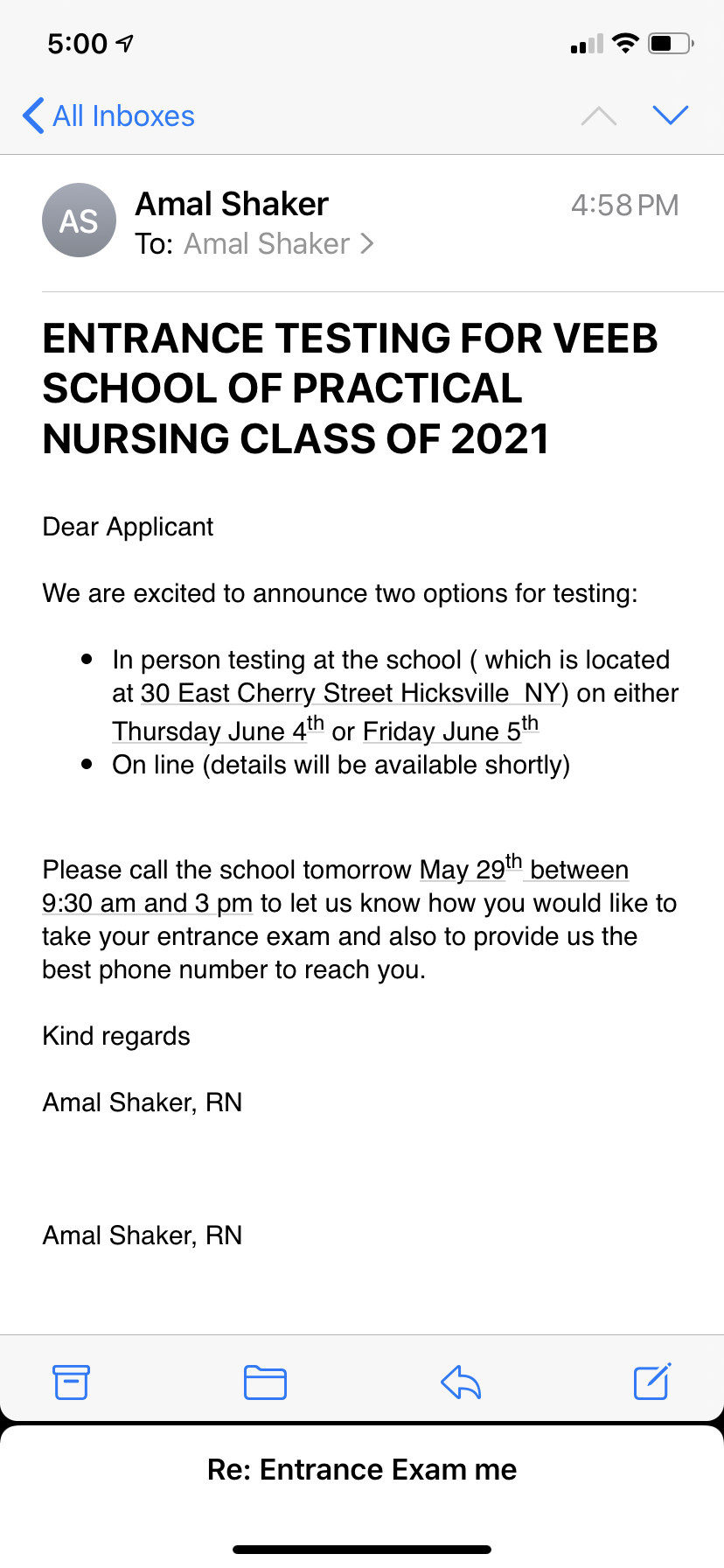
Task: Archive this email
Action: [71, 1382]
